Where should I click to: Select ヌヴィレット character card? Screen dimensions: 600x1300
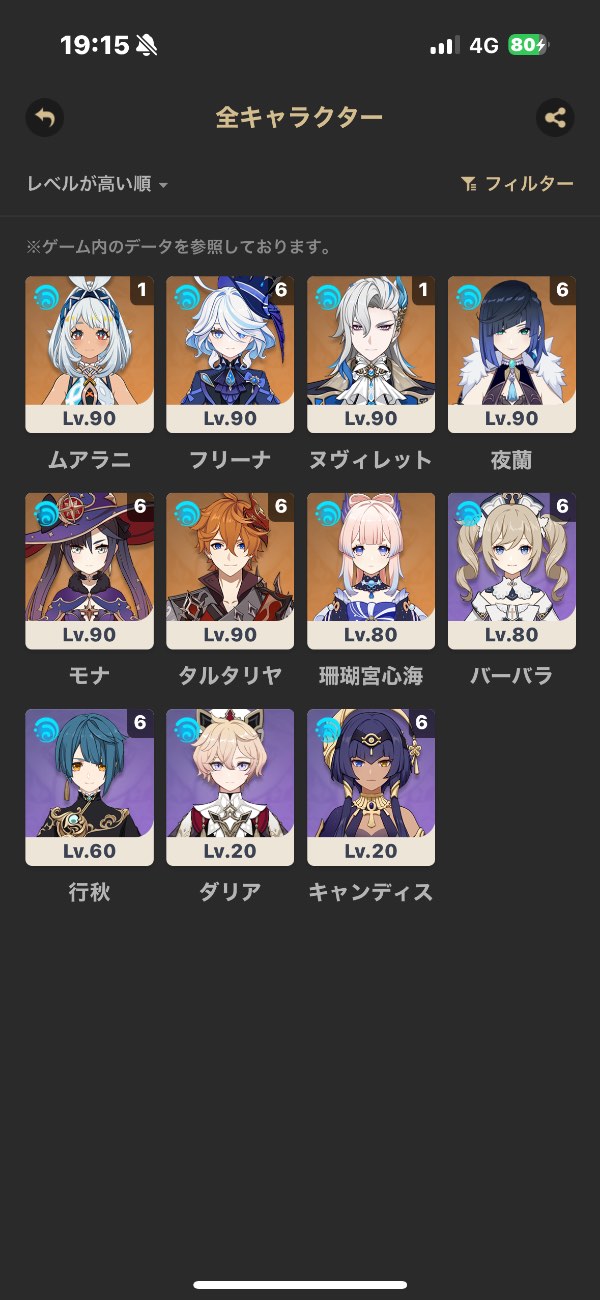click(x=371, y=354)
